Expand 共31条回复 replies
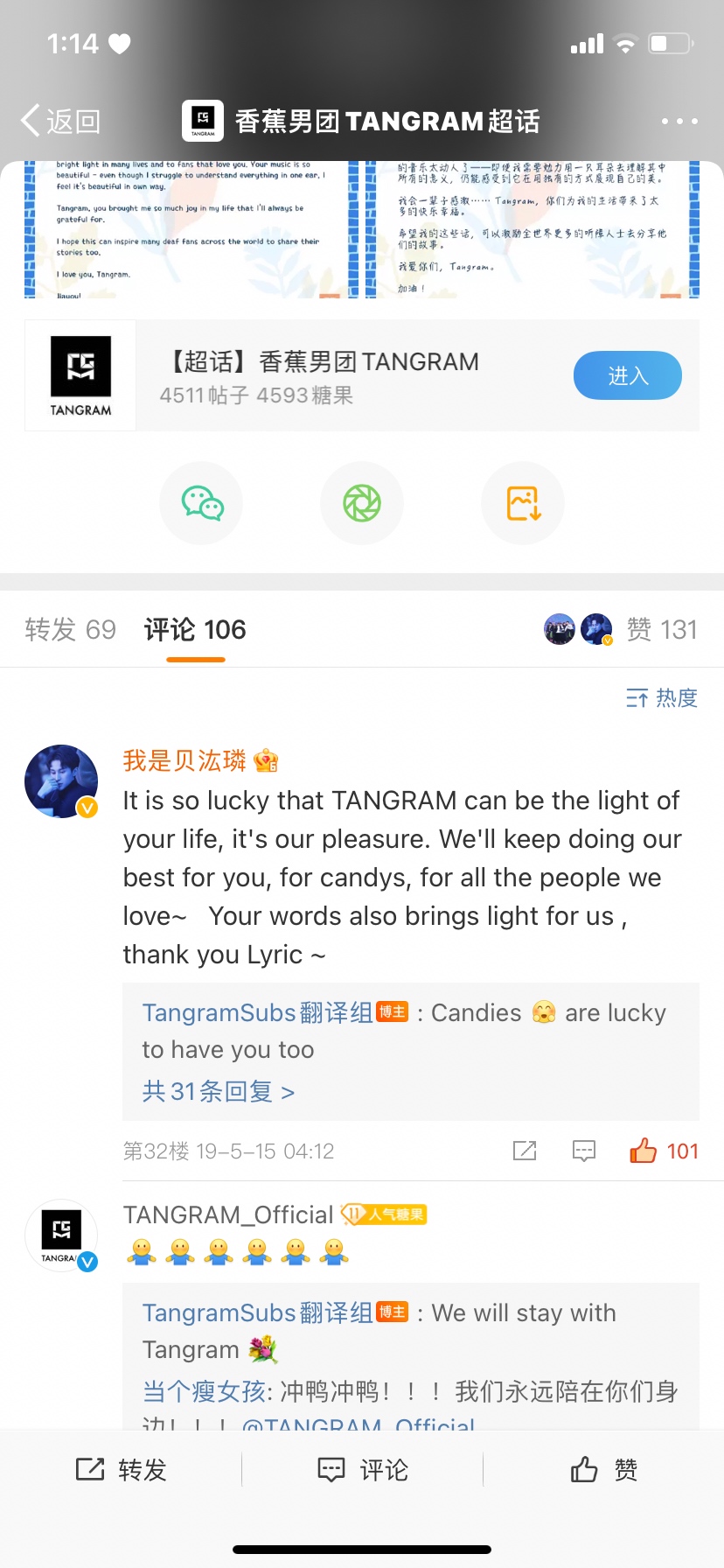724x1568 pixels. 218,1091
